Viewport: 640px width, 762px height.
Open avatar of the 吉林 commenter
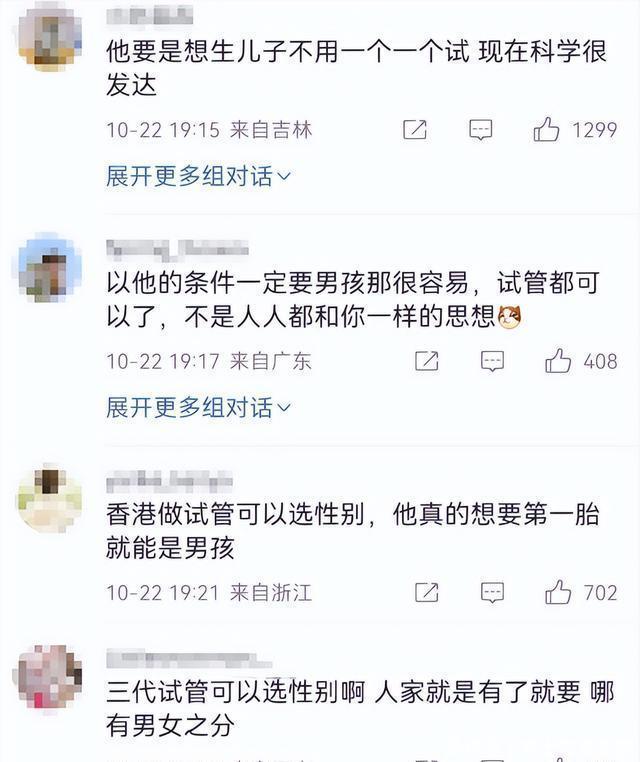pos(50,37)
